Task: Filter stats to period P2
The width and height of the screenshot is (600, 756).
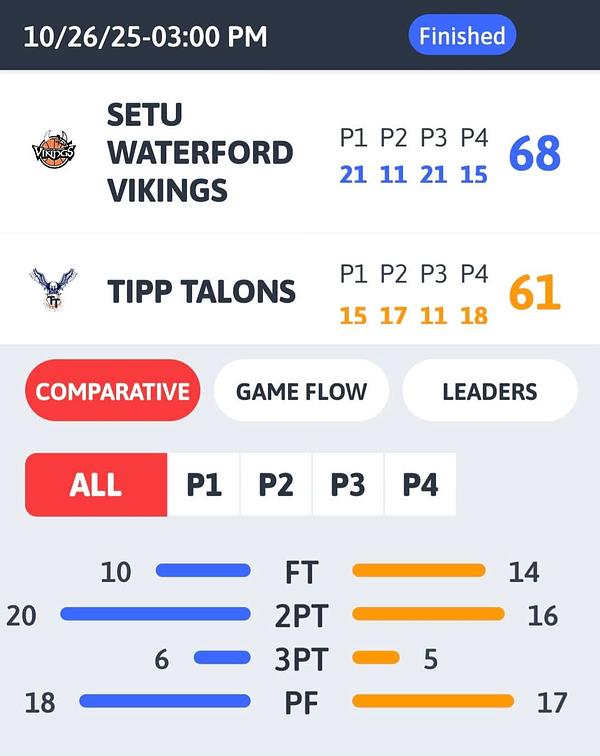Action: (x=276, y=485)
